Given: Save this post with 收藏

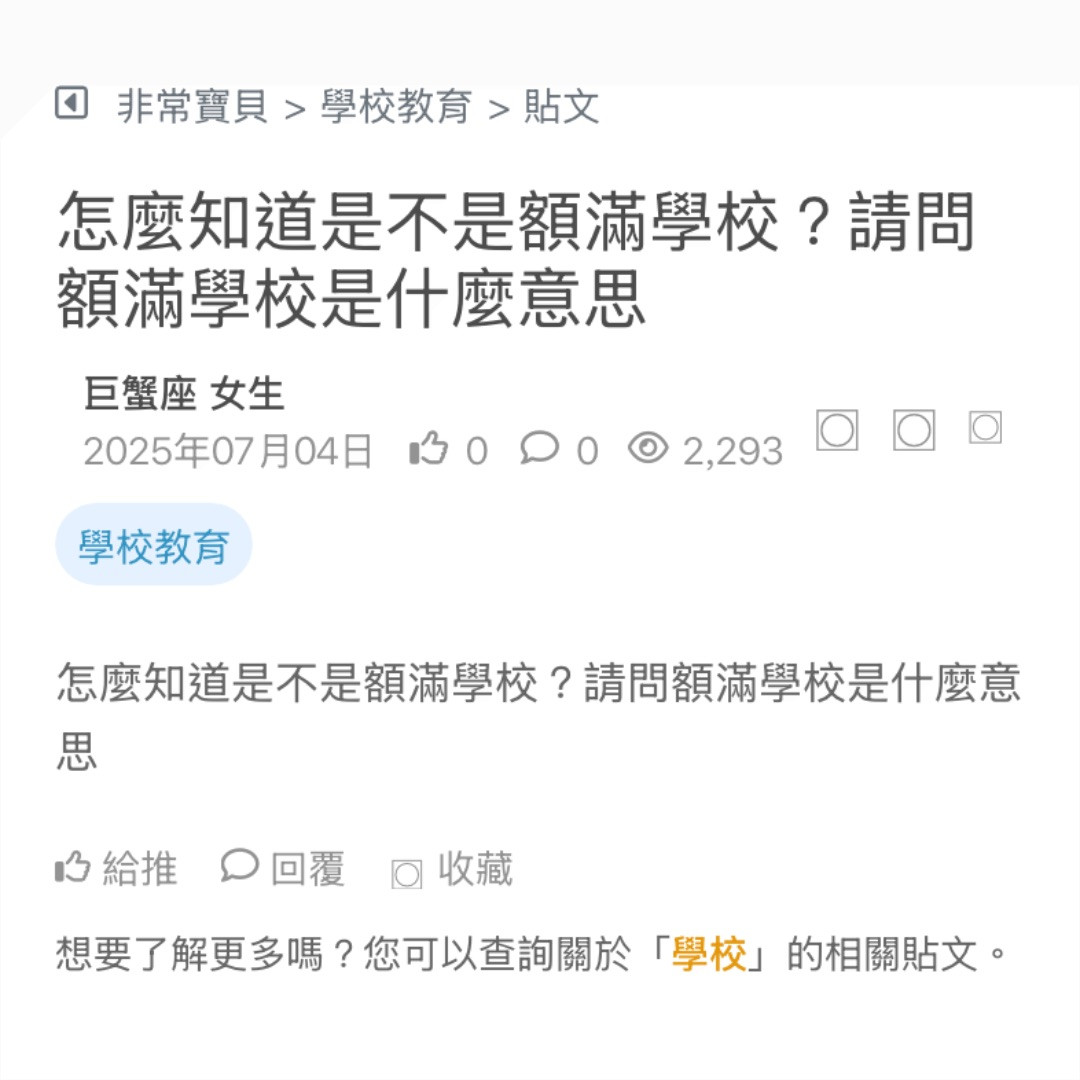Looking at the screenshot, I should (453, 870).
